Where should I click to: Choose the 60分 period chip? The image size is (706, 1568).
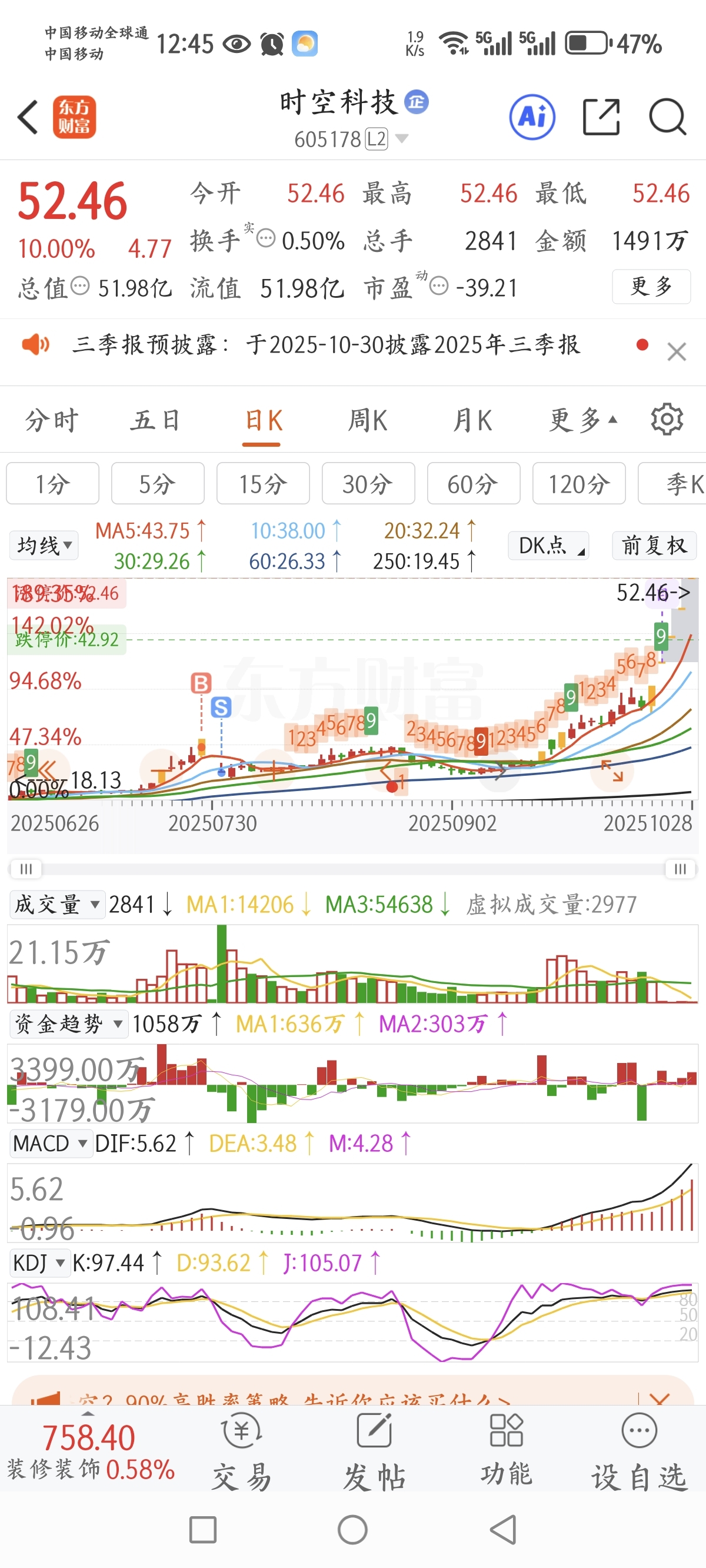[474, 484]
